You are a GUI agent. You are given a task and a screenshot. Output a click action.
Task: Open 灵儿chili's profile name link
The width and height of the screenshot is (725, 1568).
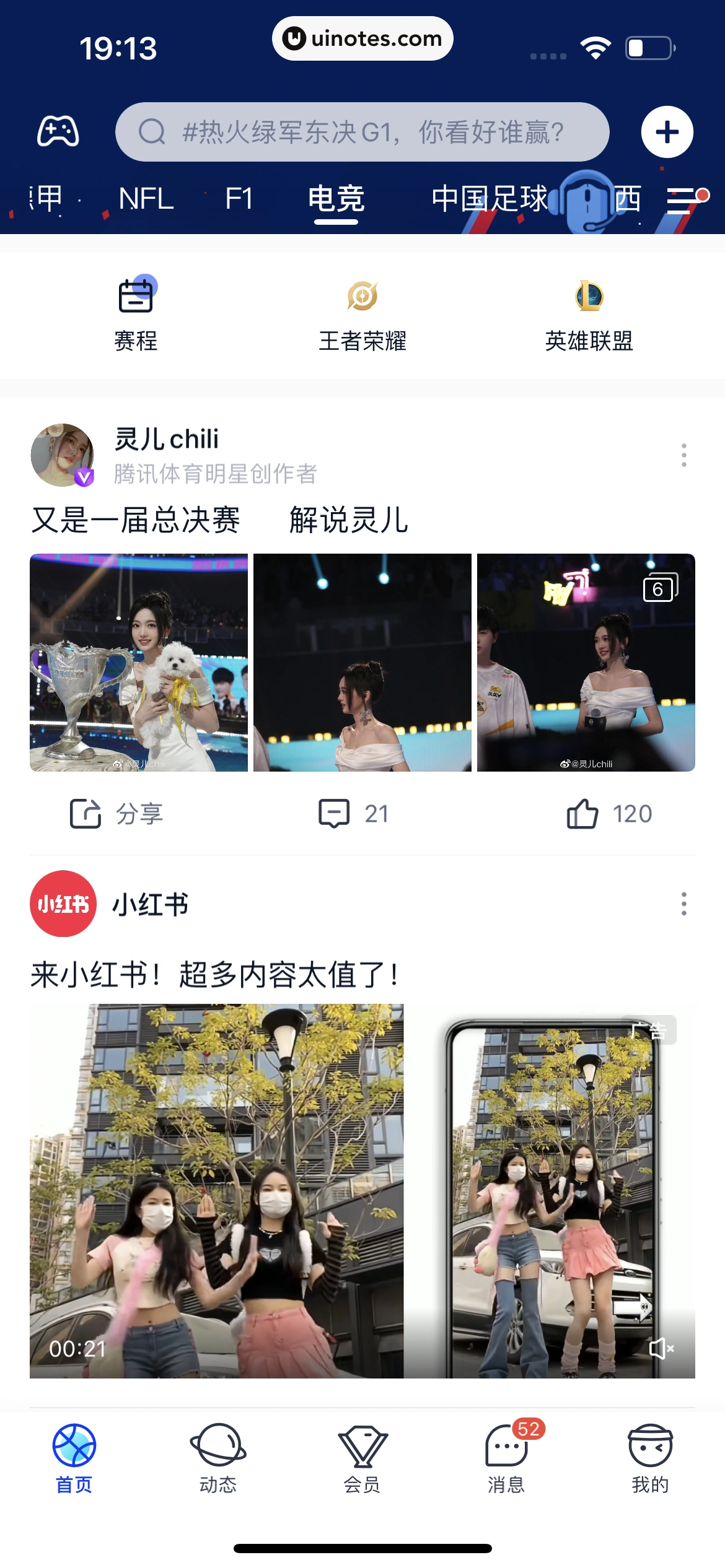pos(165,440)
